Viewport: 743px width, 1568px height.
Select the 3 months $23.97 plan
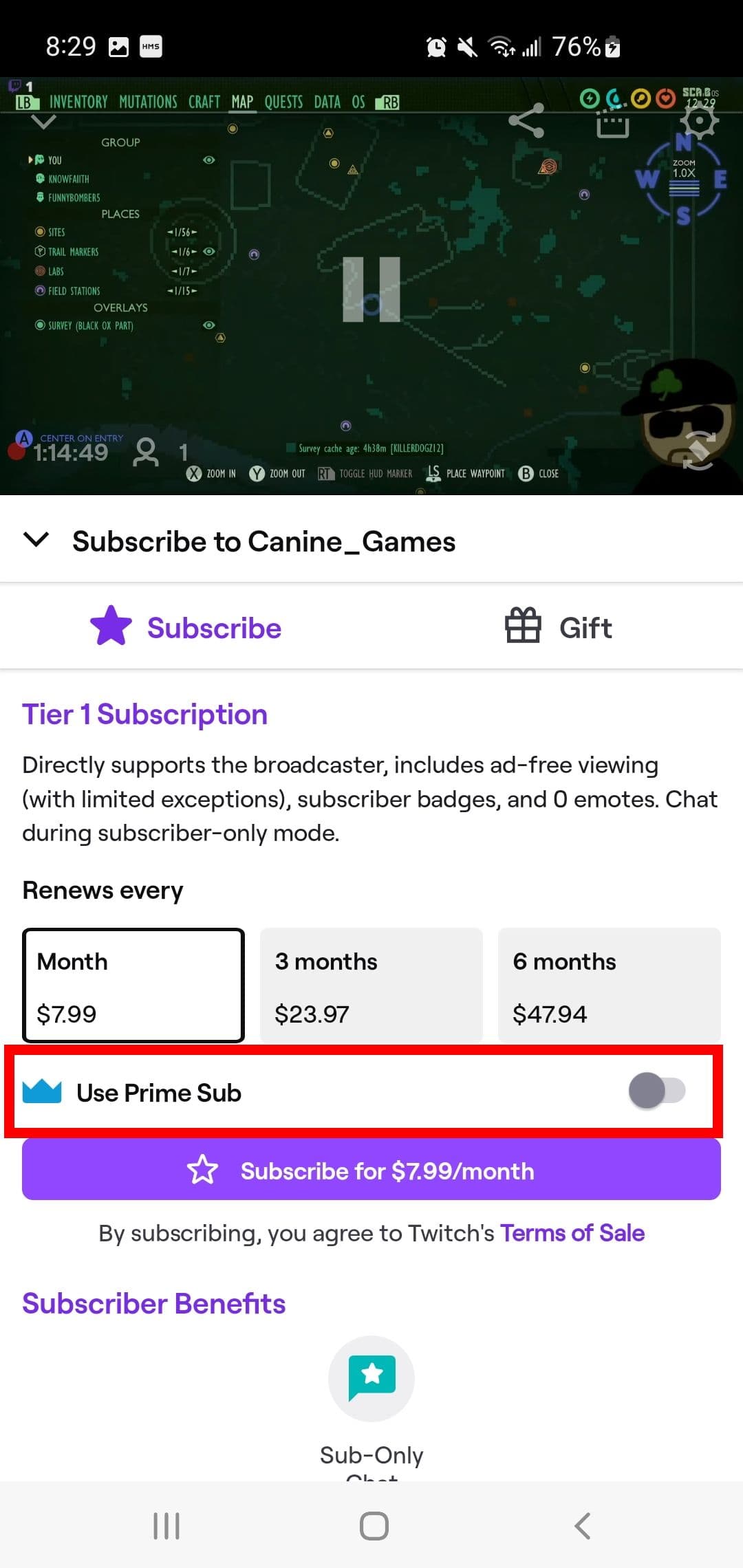[x=371, y=986]
